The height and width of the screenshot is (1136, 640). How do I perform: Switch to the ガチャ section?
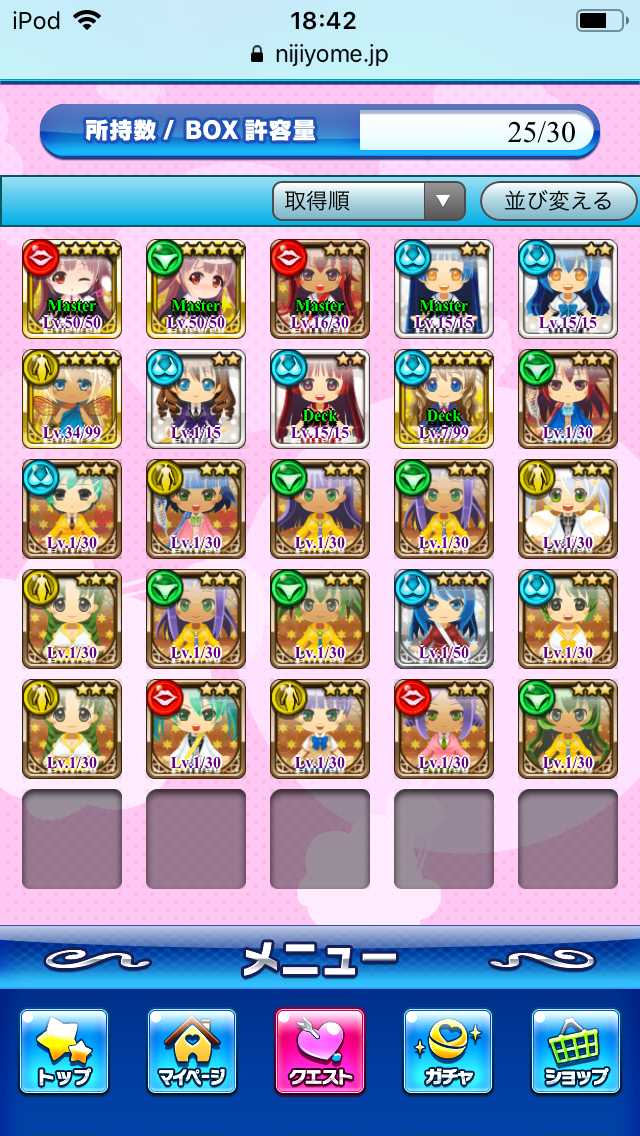pos(448,1051)
